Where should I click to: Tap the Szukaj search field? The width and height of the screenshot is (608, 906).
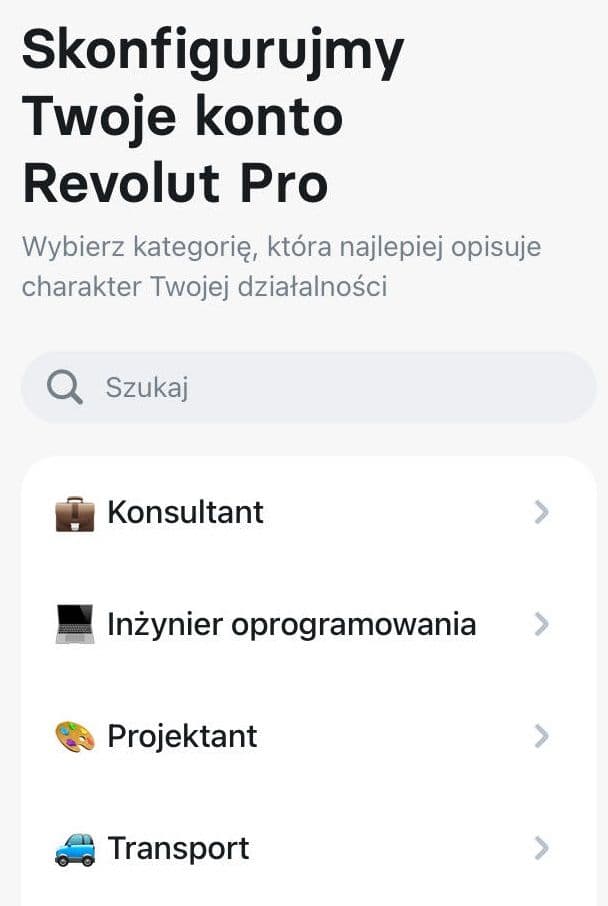[x=308, y=388]
